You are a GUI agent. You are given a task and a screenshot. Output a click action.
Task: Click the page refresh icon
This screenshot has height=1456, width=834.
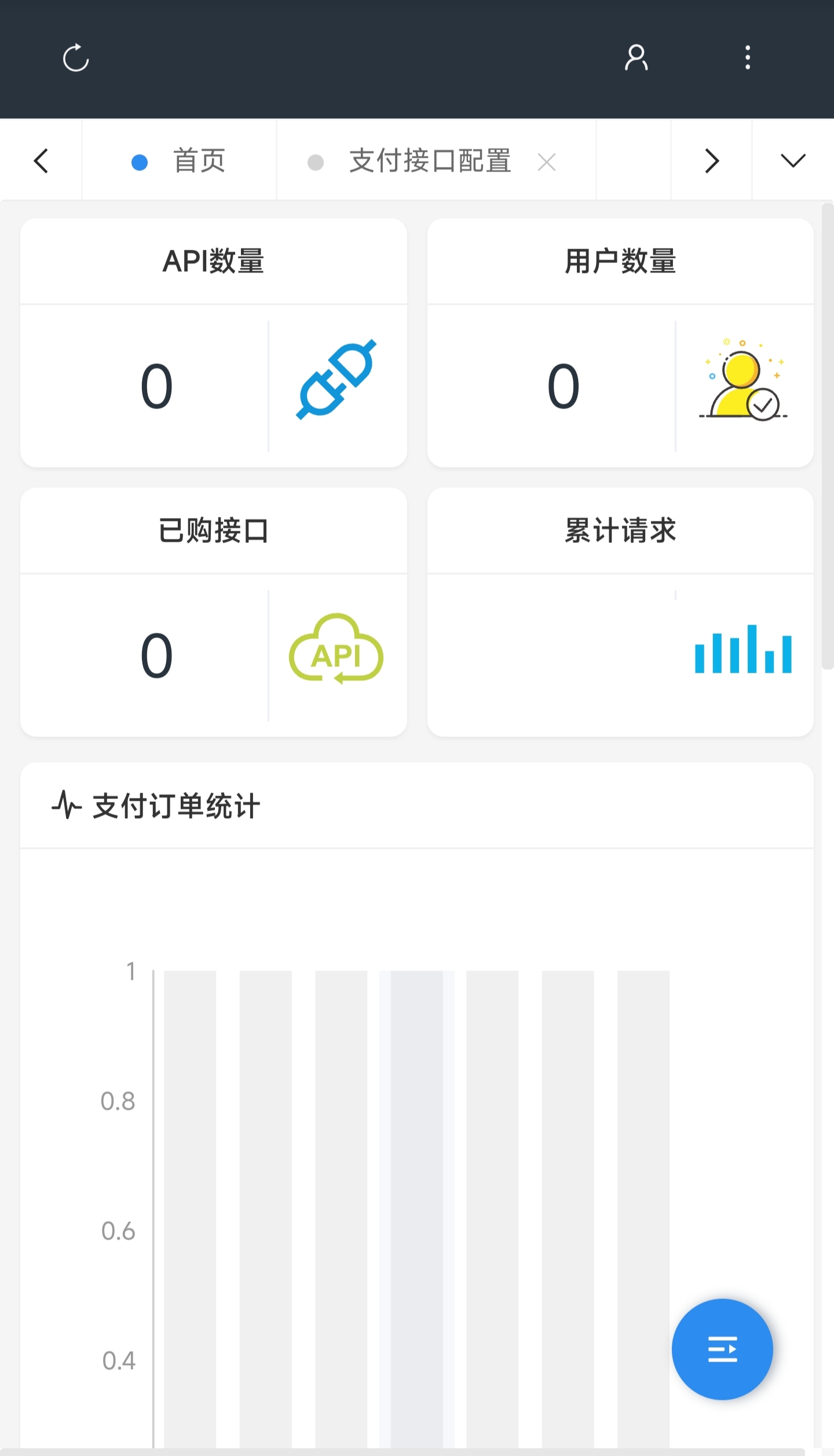(76, 58)
